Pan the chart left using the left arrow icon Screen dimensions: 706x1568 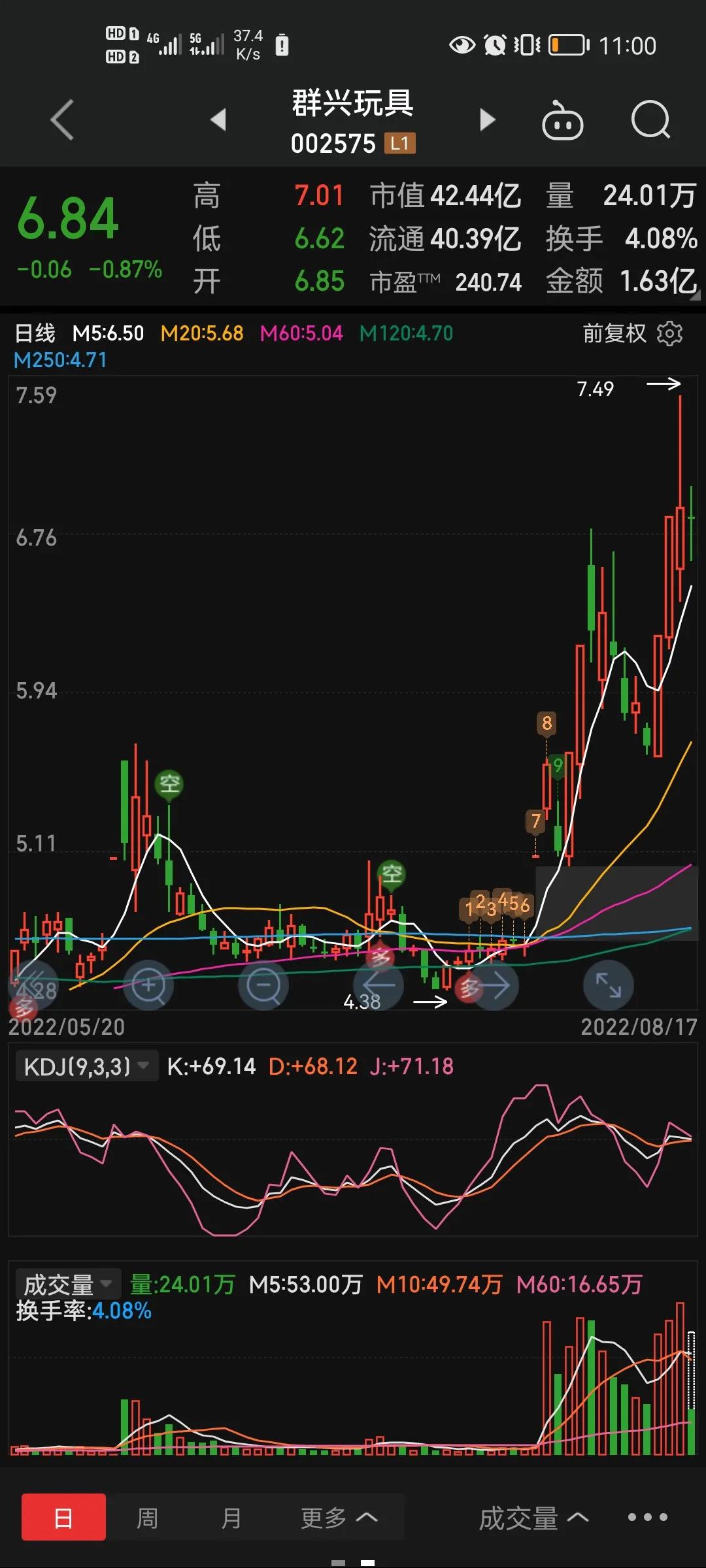coord(378,986)
